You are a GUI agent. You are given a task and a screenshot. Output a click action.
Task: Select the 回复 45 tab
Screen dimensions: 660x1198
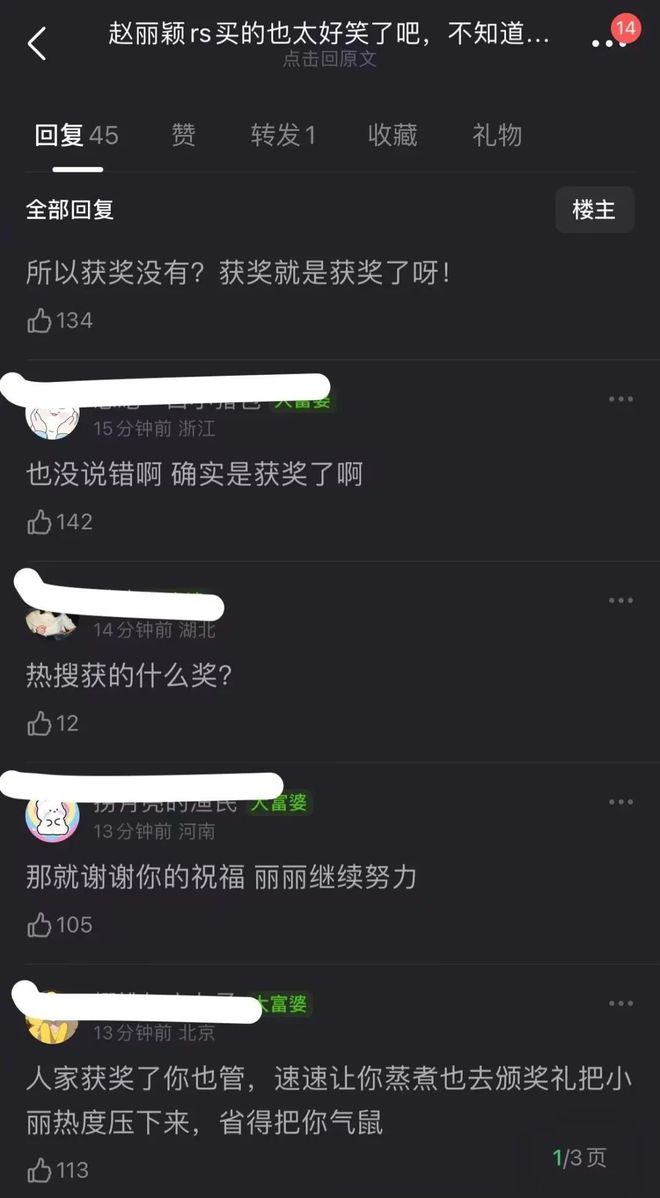pos(76,135)
